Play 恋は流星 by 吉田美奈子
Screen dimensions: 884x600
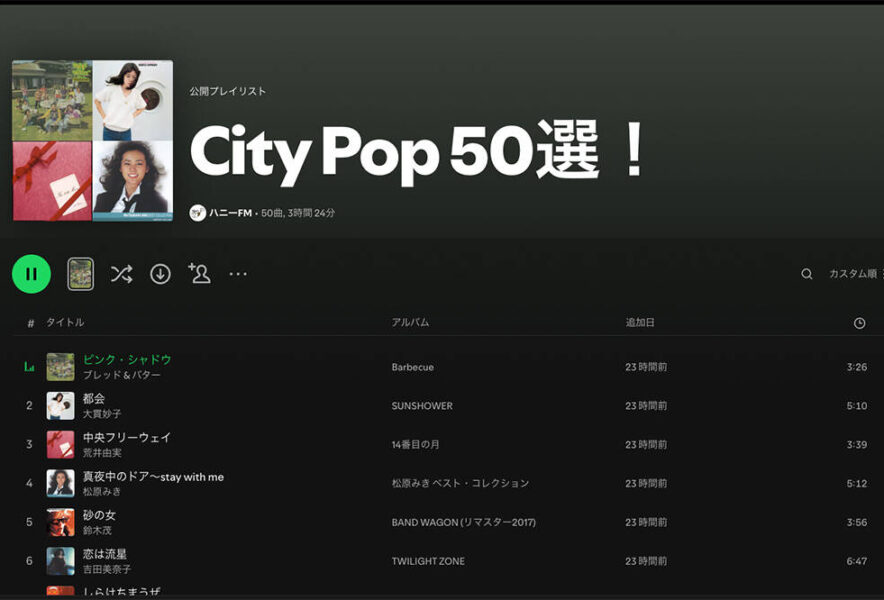pos(105,554)
